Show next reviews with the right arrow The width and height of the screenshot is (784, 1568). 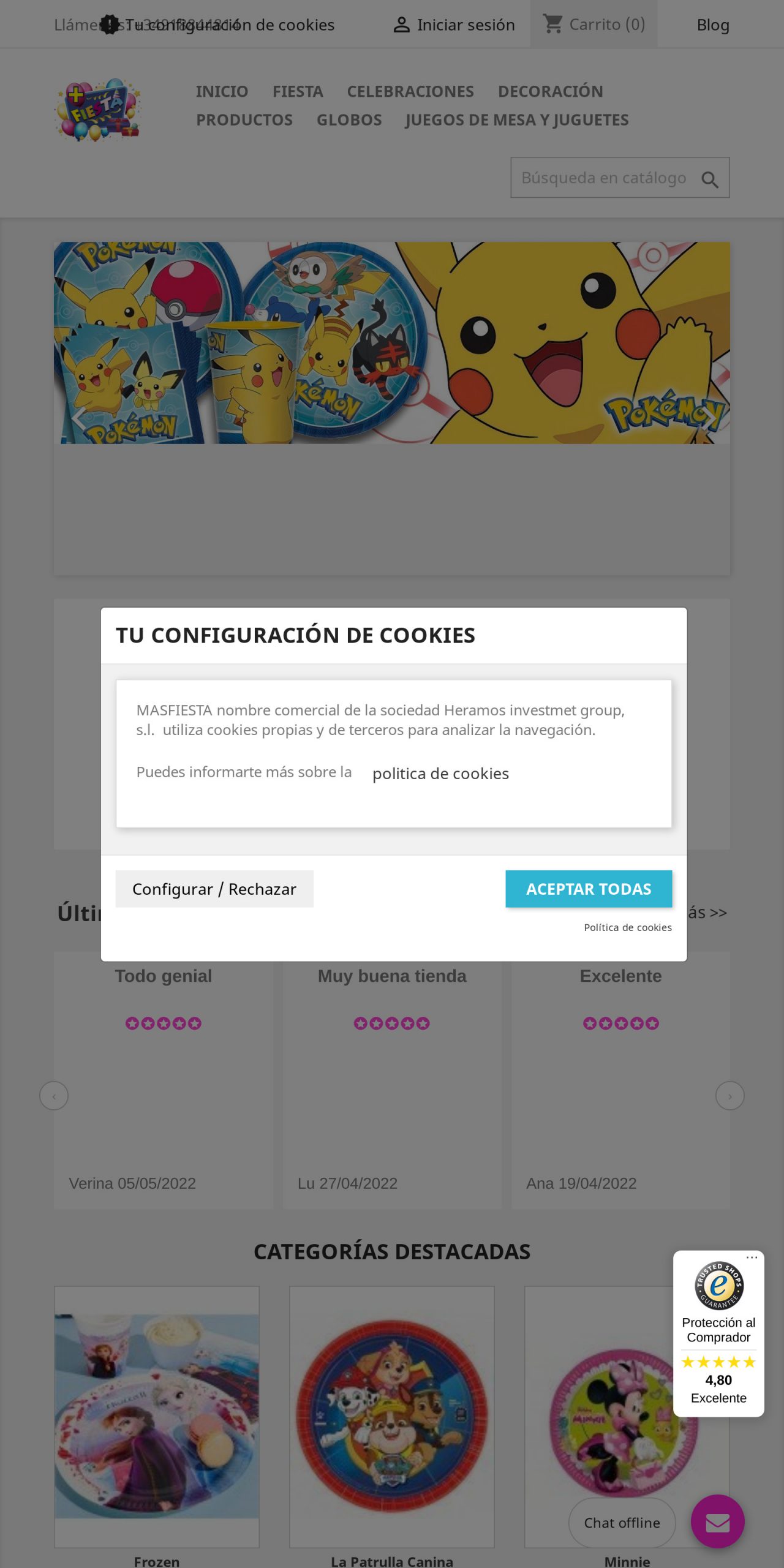tap(729, 1096)
